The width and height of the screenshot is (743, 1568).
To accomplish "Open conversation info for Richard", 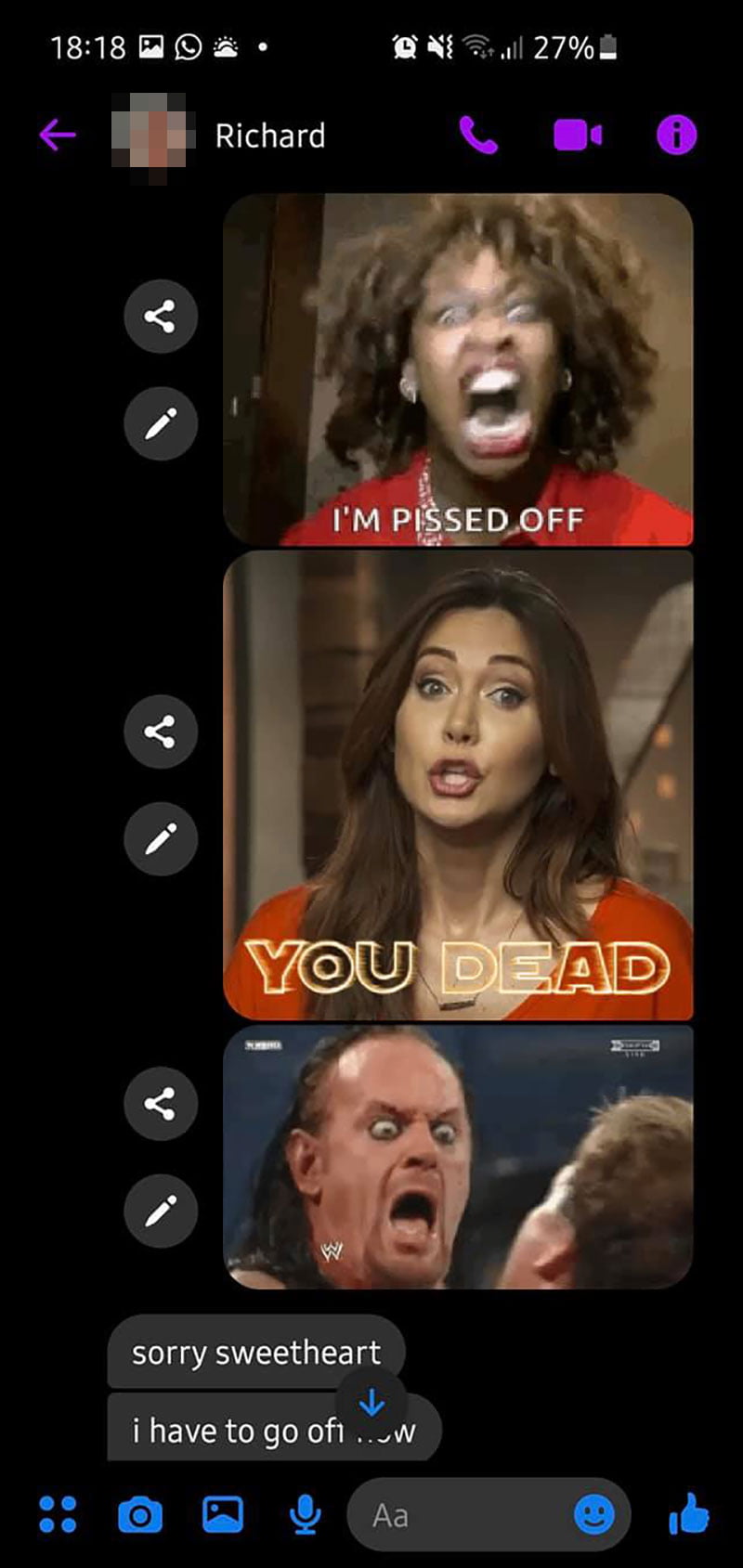I will pyautogui.click(x=676, y=136).
